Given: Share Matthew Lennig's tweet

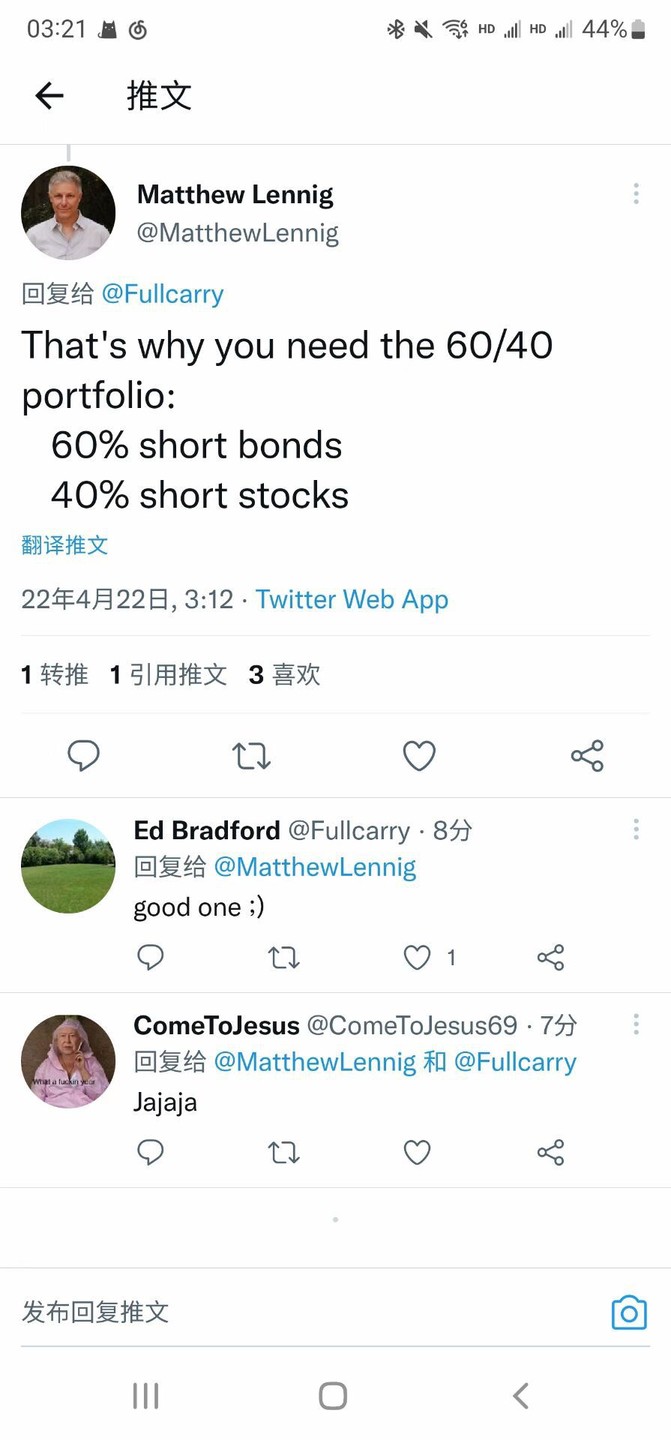Looking at the screenshot, I should pyautogui.click(x=587, y=755).
